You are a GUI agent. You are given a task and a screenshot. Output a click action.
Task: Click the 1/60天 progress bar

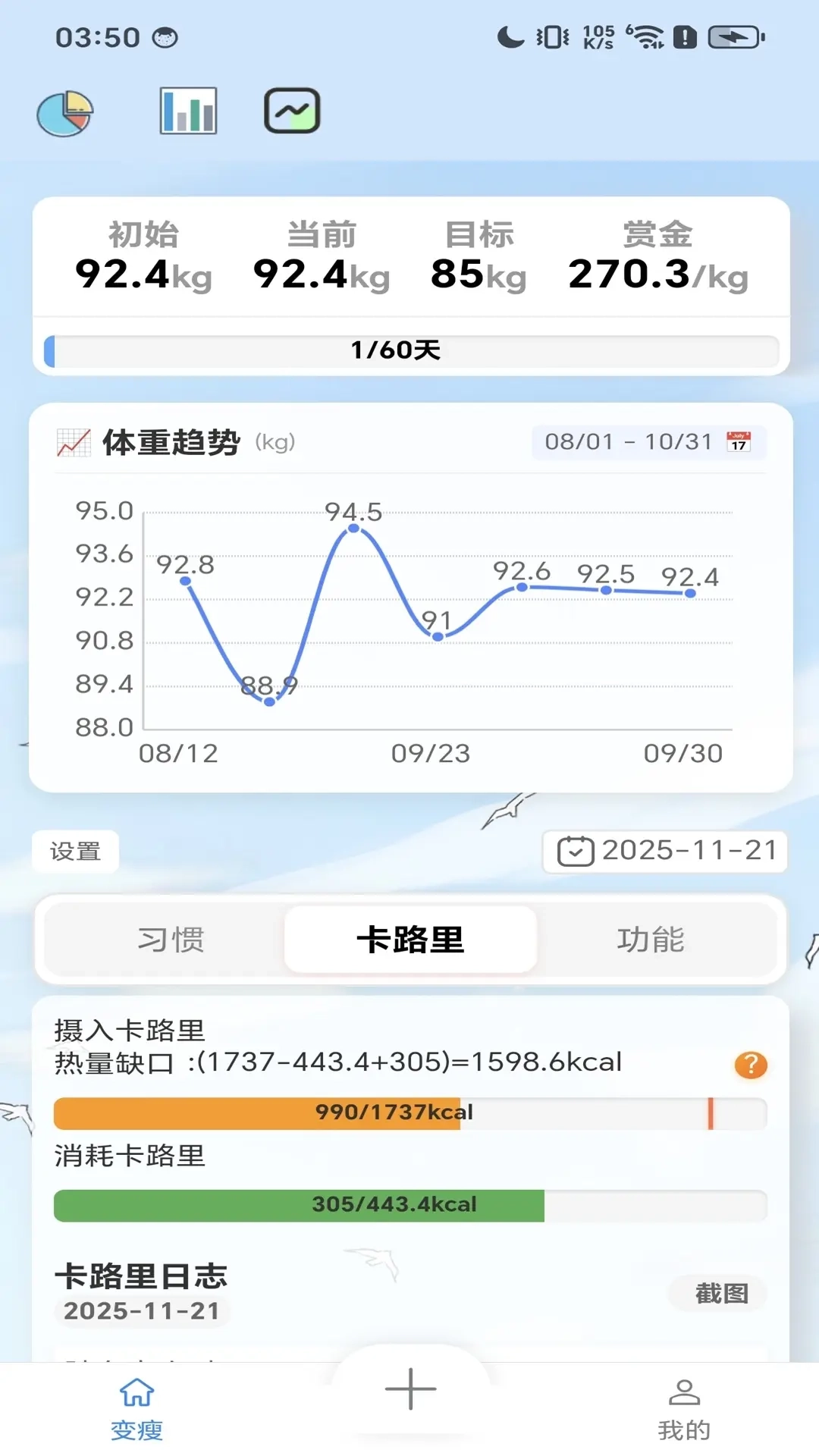point(409,350)
